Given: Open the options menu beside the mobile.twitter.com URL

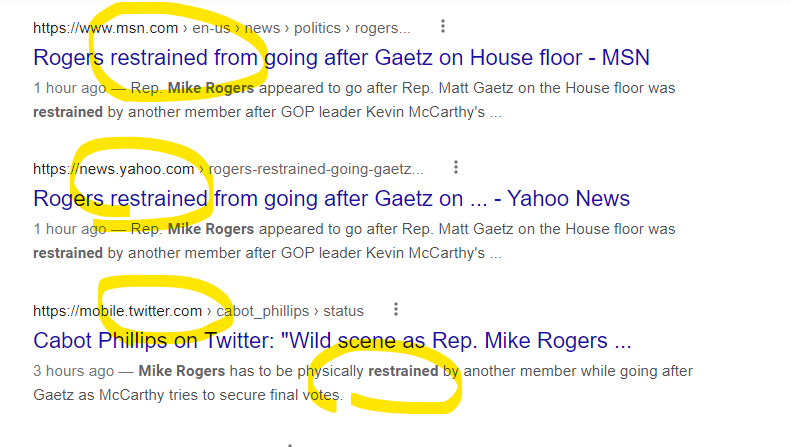Looking at the screenshot, I should 396,310.
